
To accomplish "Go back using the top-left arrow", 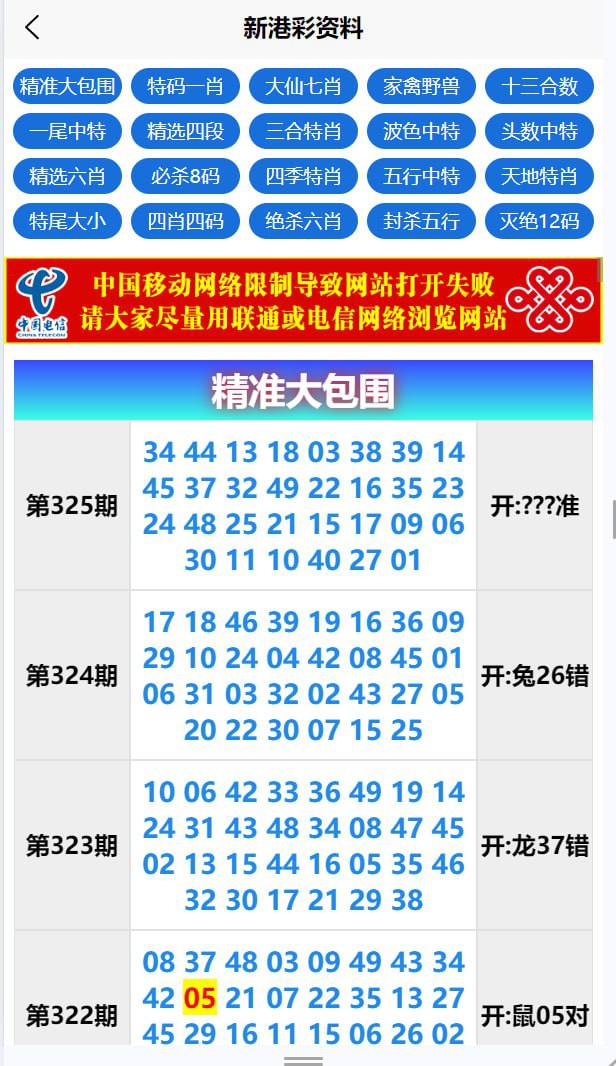I will pyautogui.click(x=33, y=28).
